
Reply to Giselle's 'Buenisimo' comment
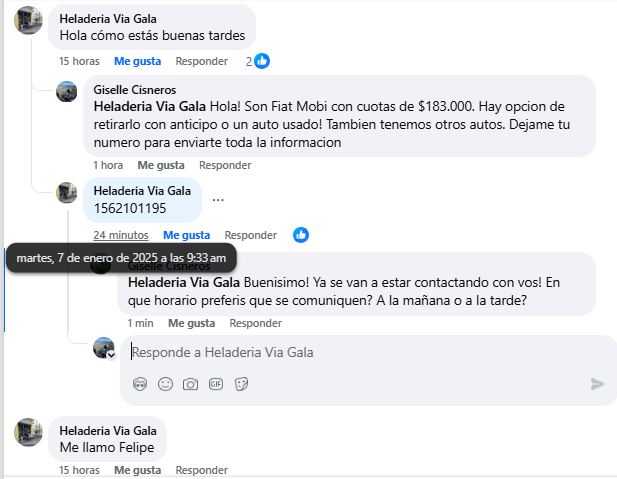(256, 323)
